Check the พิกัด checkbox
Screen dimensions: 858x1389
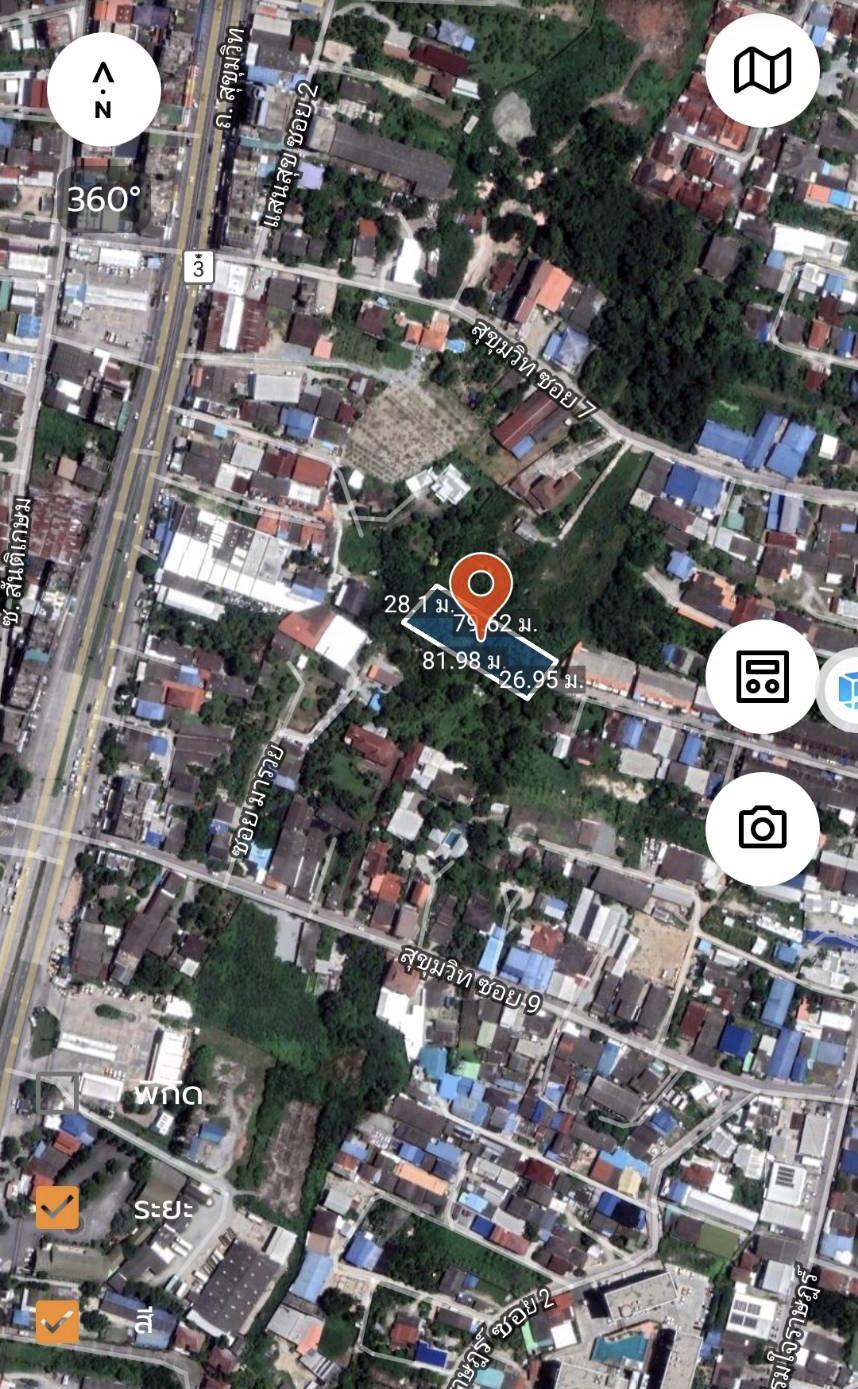[x=57, y=1094]
